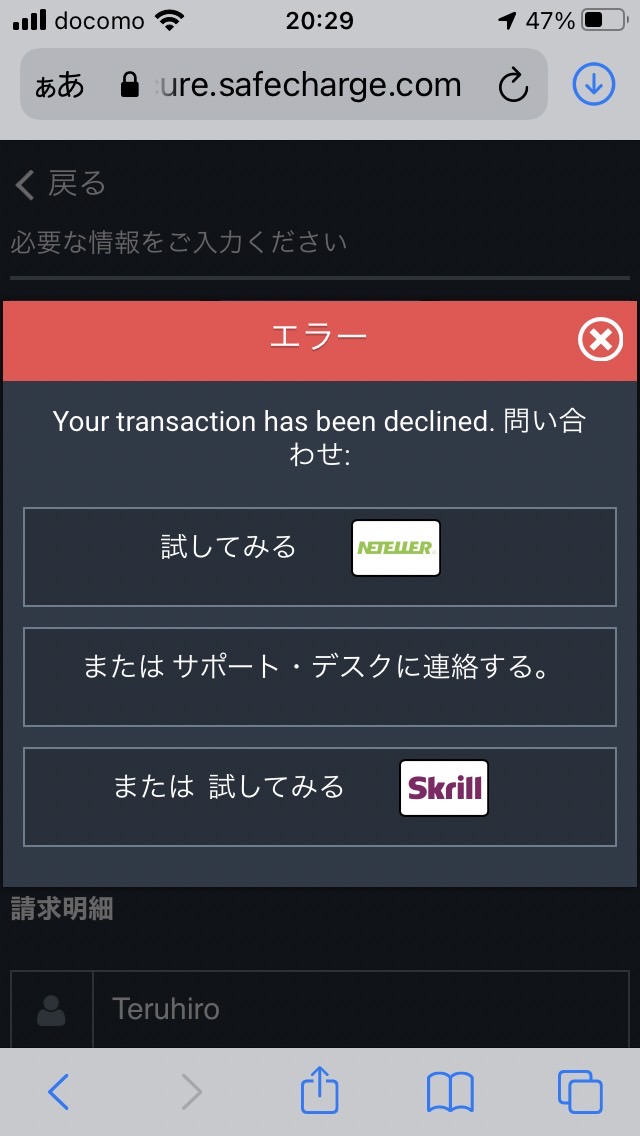Go back in Safari toolbar
640x1136 pixels.
(x=59, y=1091)
